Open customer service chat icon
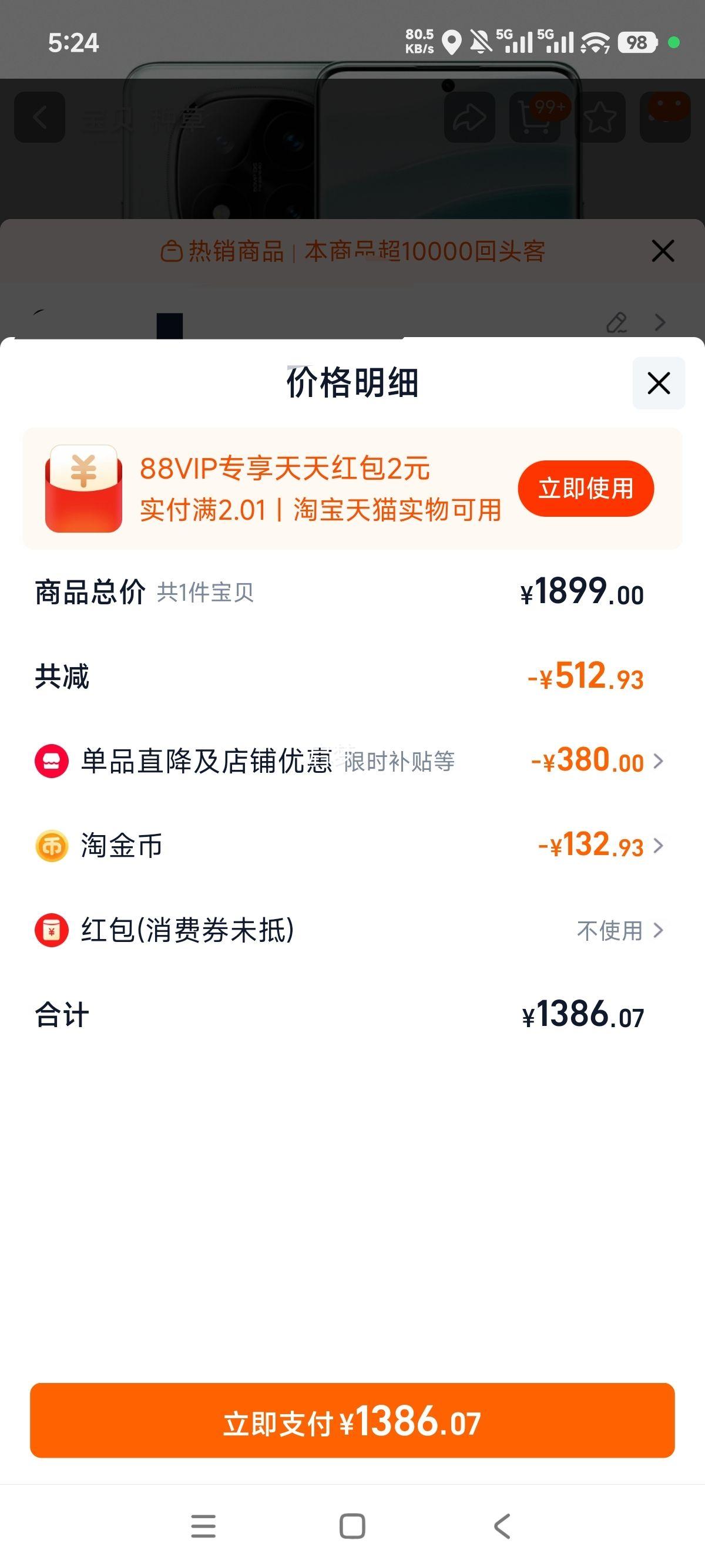 666,117
